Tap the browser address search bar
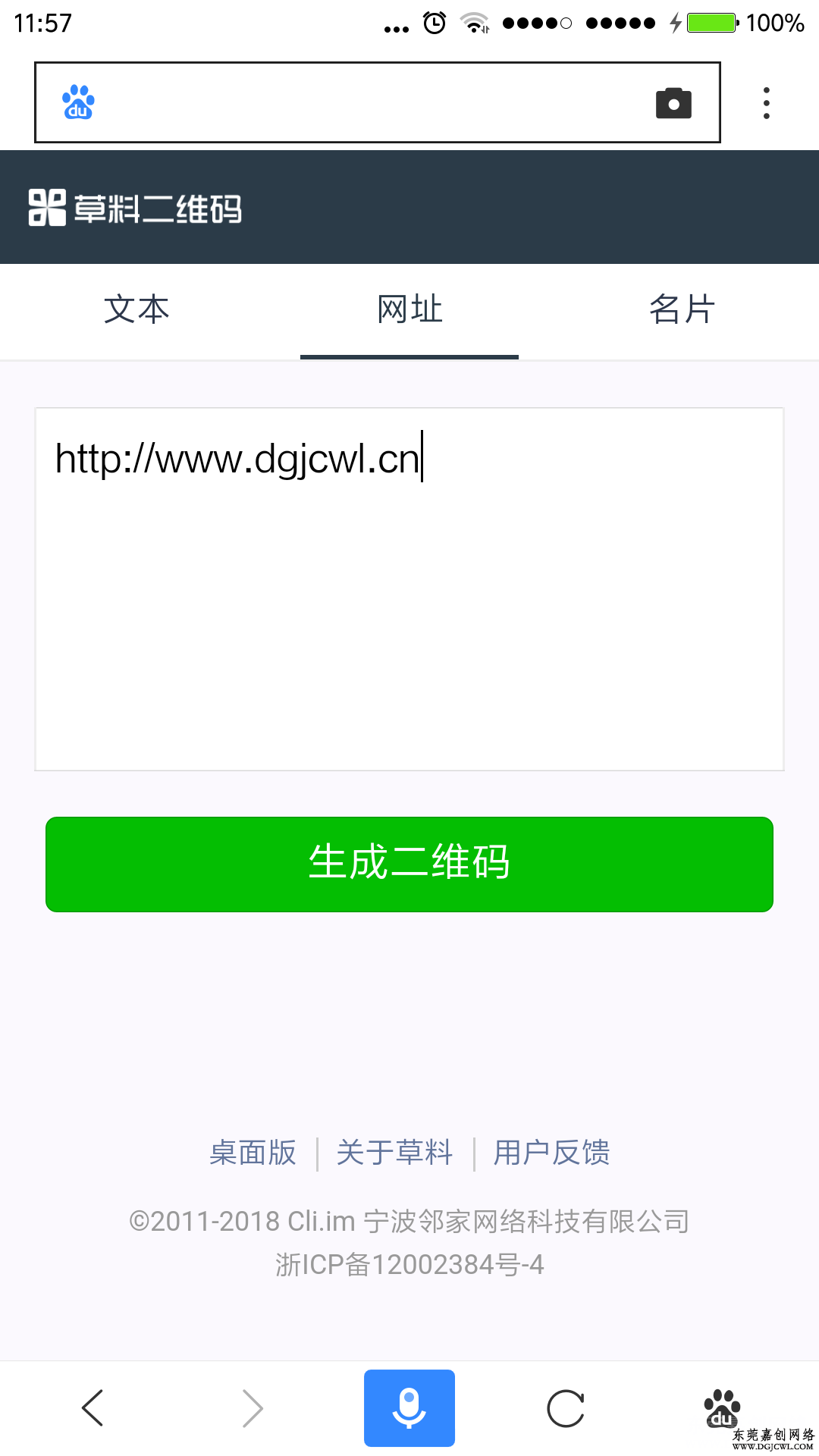 click(377, 102)
